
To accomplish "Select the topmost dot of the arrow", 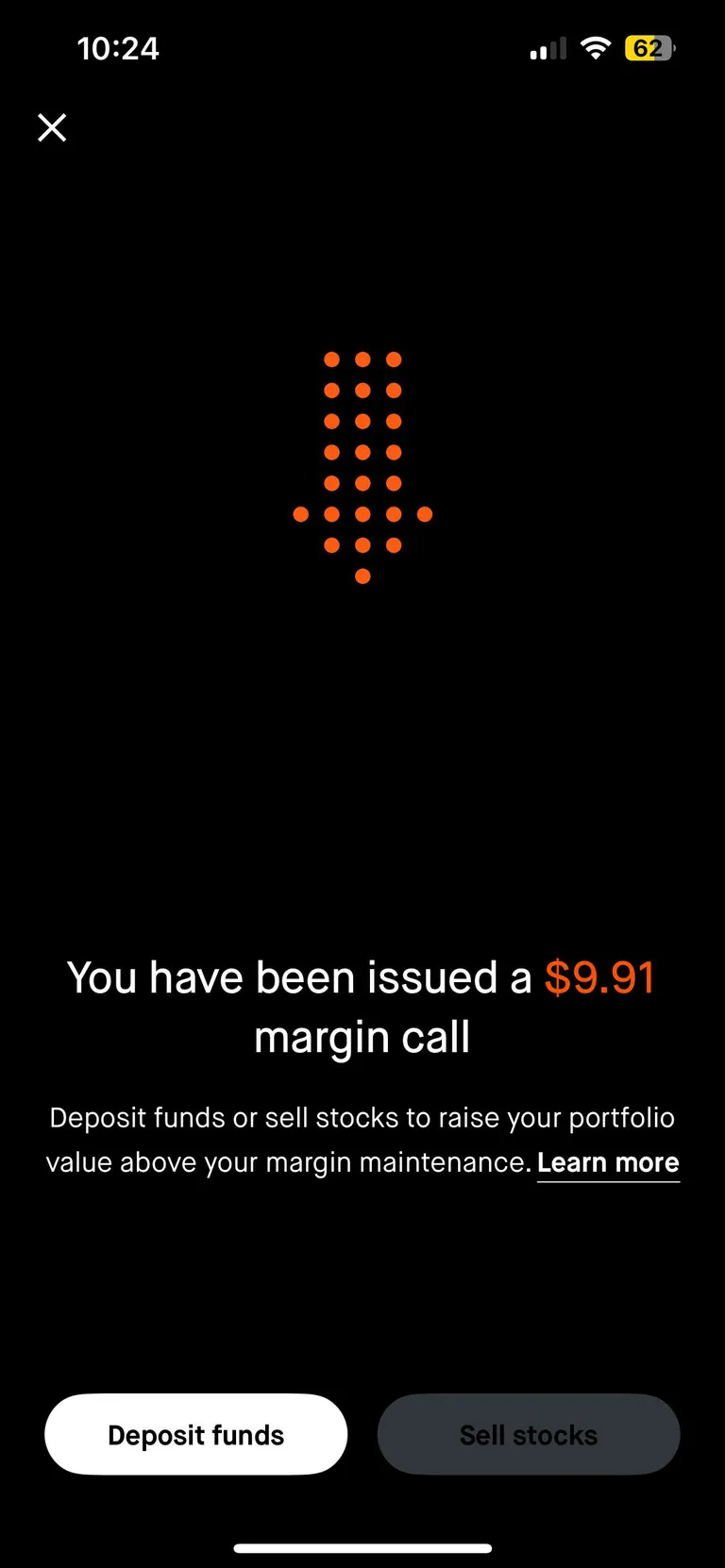I will pyautogui.click(x=362, y=358).
